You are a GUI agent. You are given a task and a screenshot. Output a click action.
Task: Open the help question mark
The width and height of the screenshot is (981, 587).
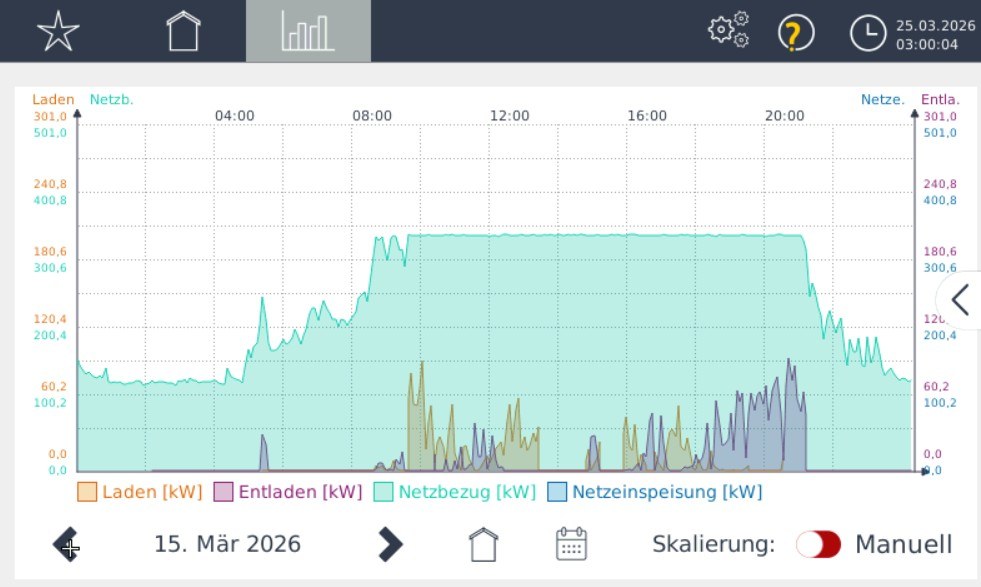click(x=796, y=33)
